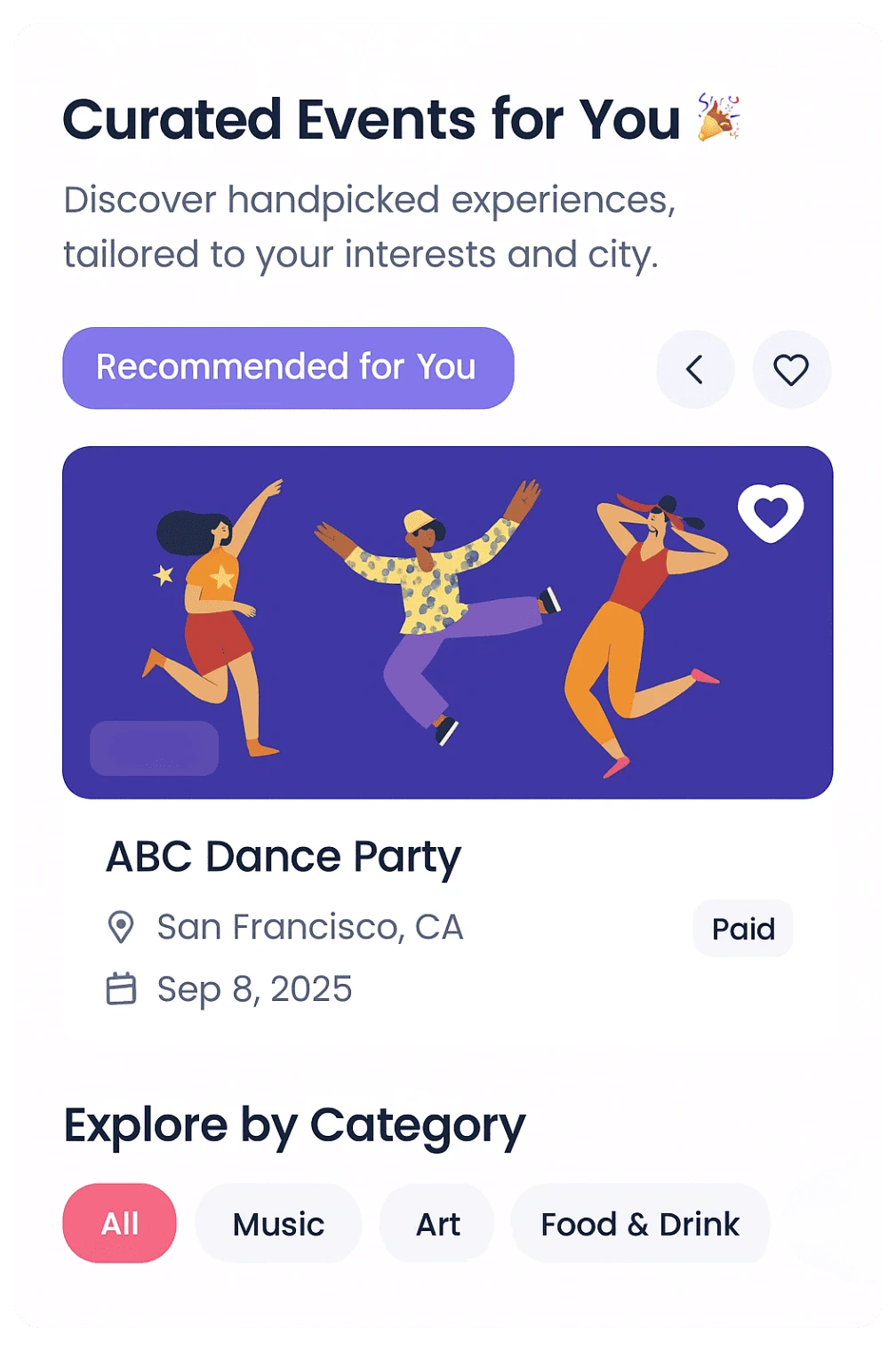Image resolution: width=896 pixels, height=1351 pixels.
Task: Click the heart icon beside the back arrow
Action: coord(791,369)
